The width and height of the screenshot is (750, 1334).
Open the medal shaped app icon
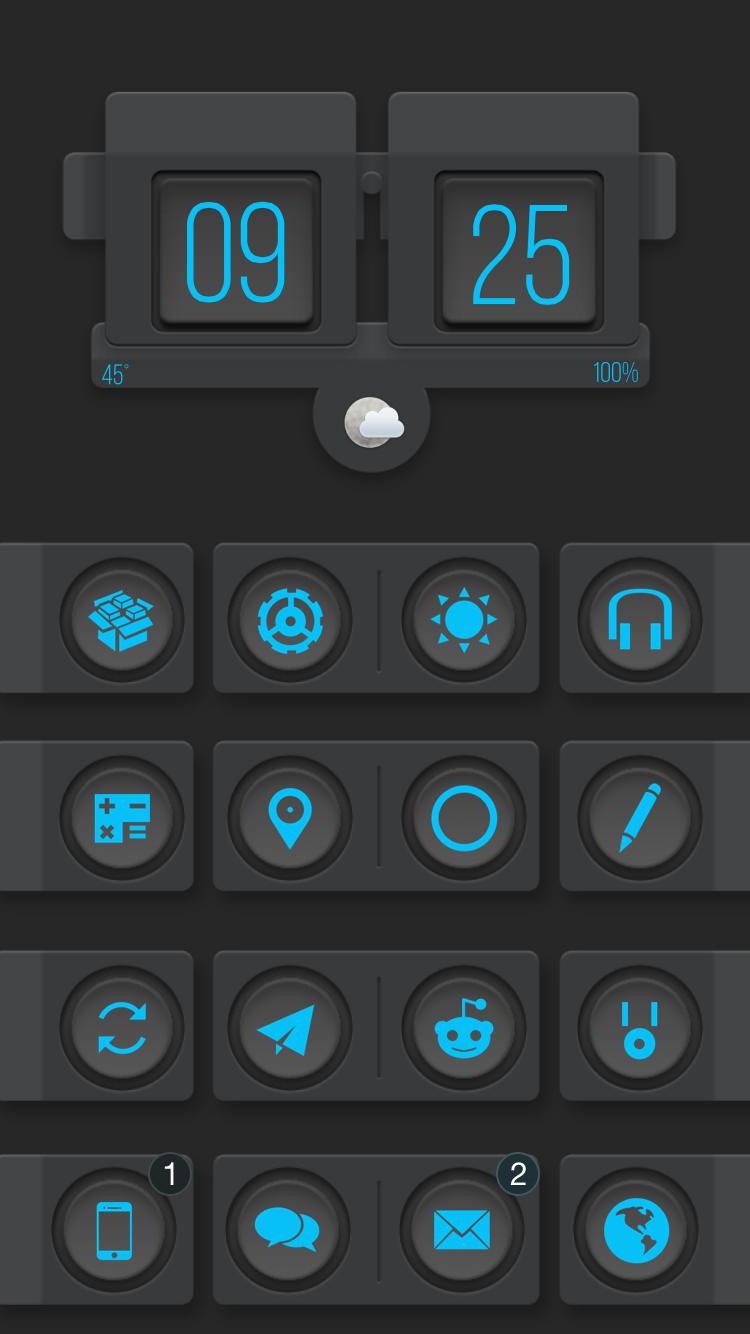coord(640,1027)
